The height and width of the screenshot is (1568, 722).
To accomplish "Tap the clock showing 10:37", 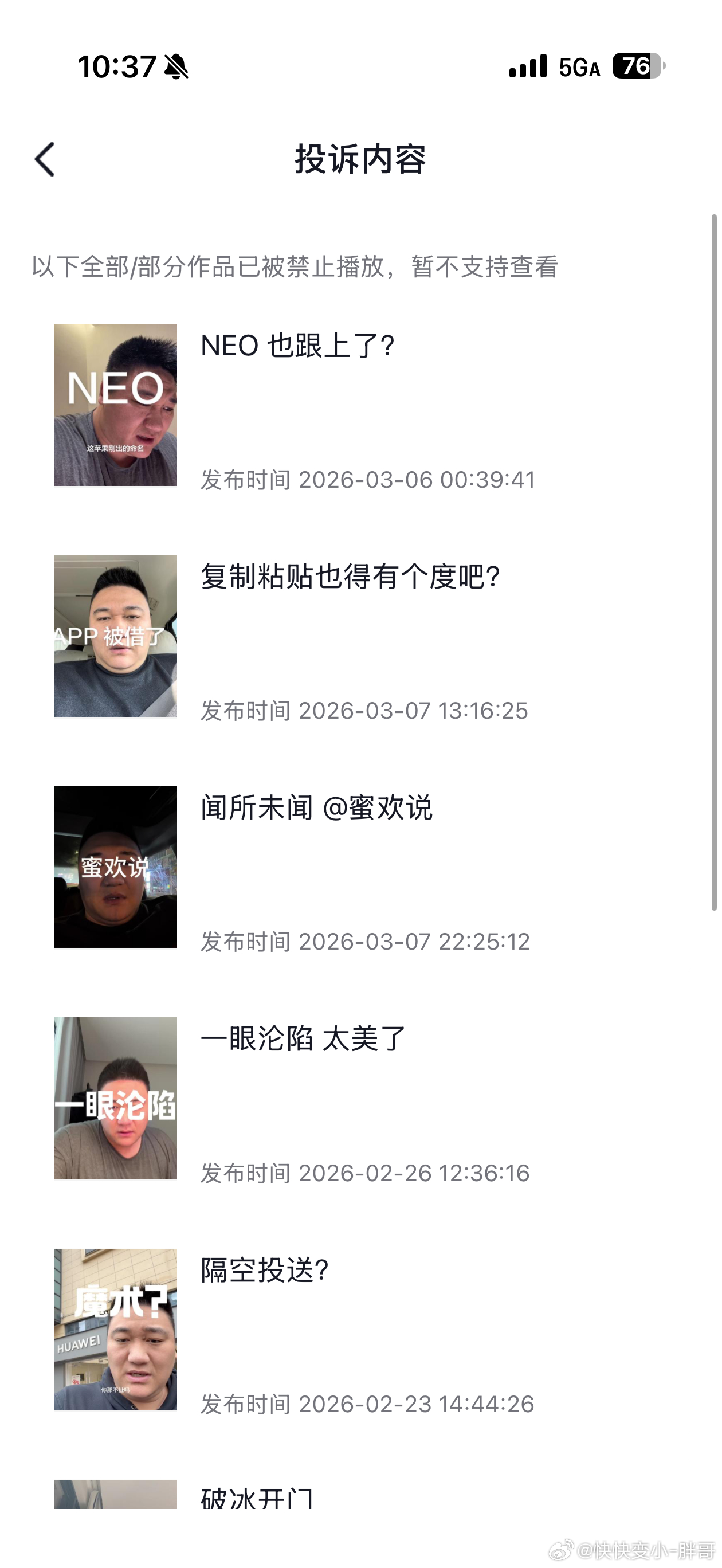I will click(116, 68).
